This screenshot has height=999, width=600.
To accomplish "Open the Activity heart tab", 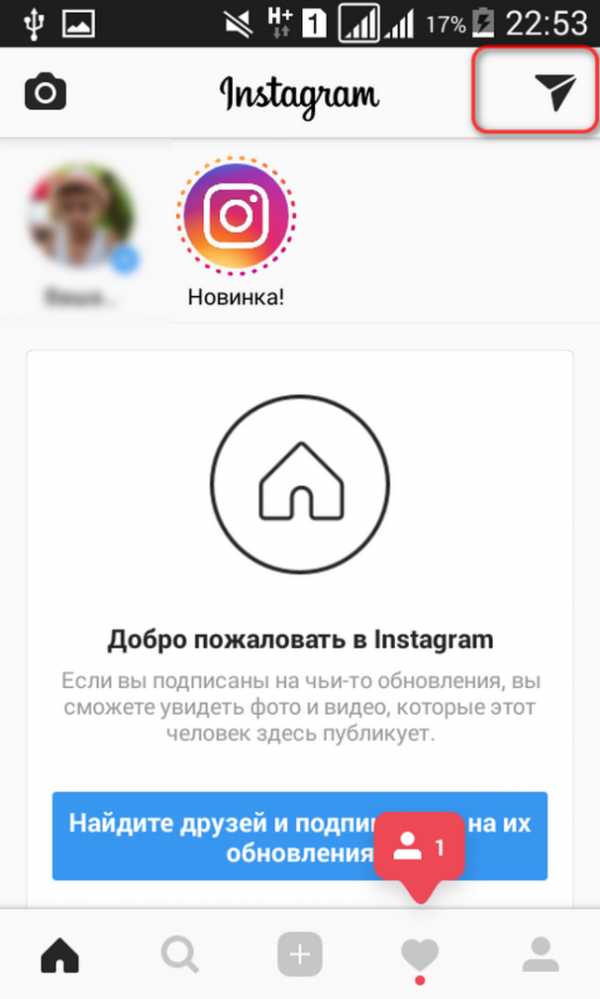I will (x=420, y=957).
